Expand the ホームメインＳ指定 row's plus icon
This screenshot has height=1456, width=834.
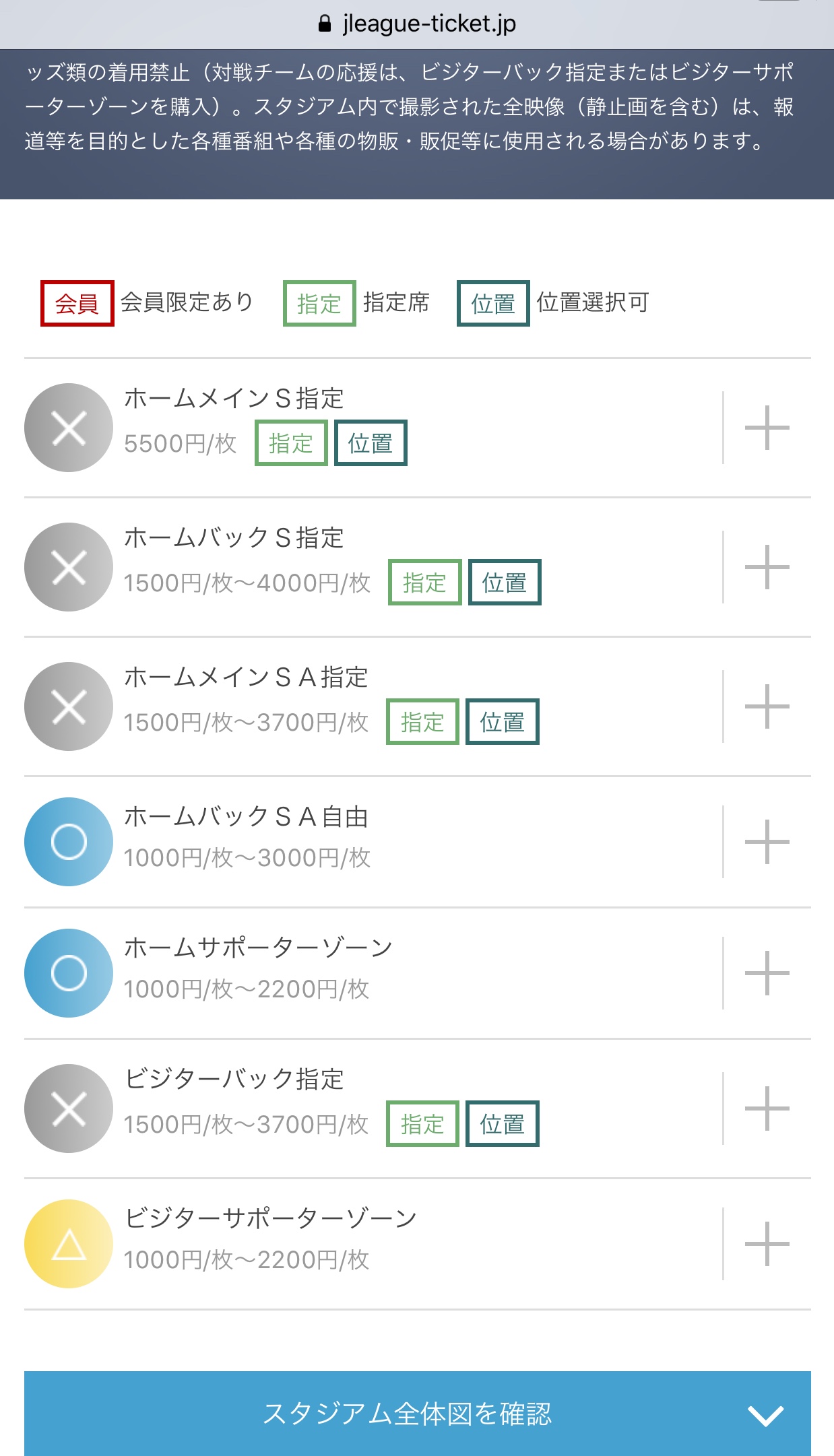point(767,428)
